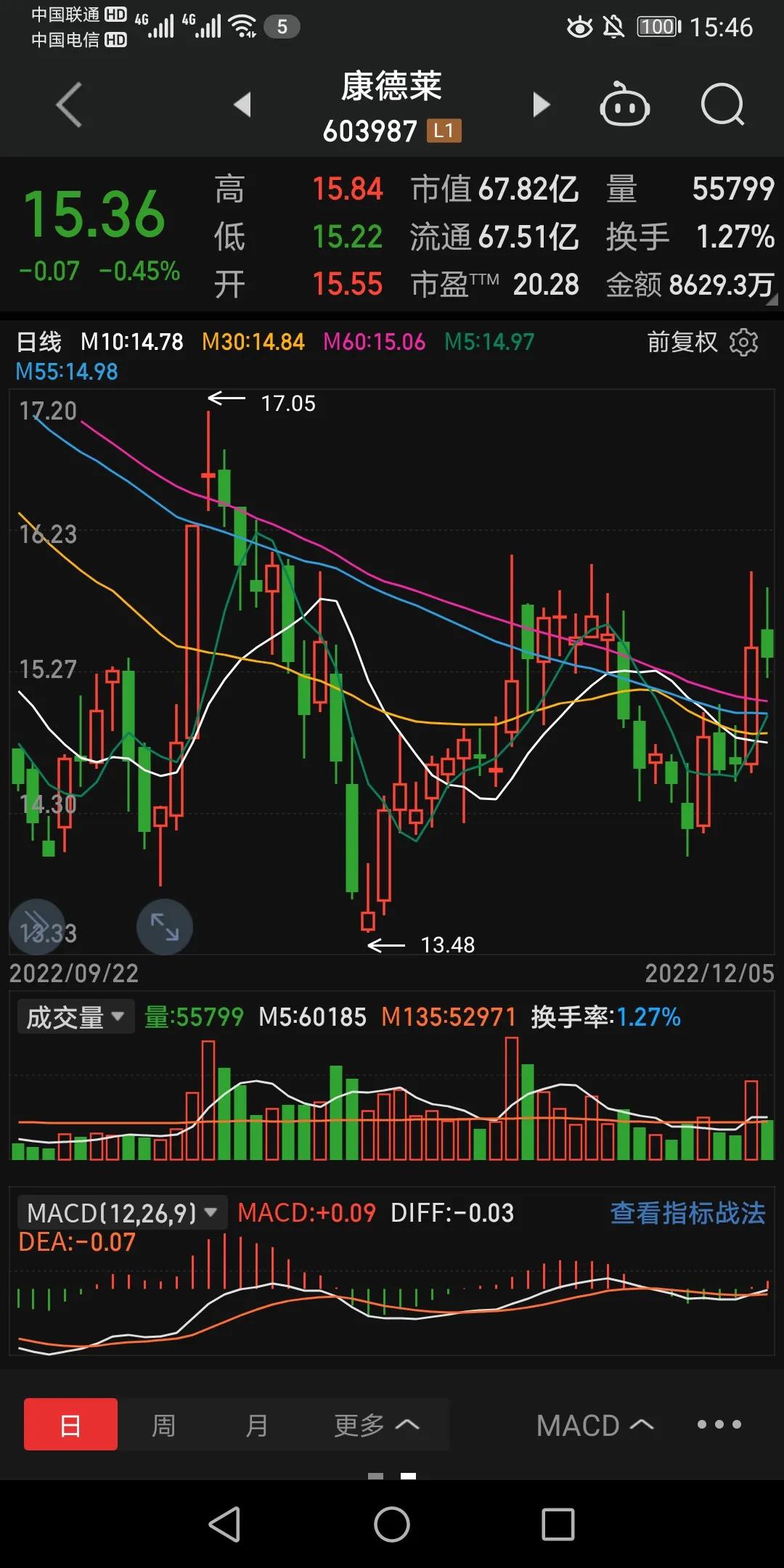This screenshot has height=1568, width=784.
Task: Expand the 更多 period options
Action: [376, 1425]
